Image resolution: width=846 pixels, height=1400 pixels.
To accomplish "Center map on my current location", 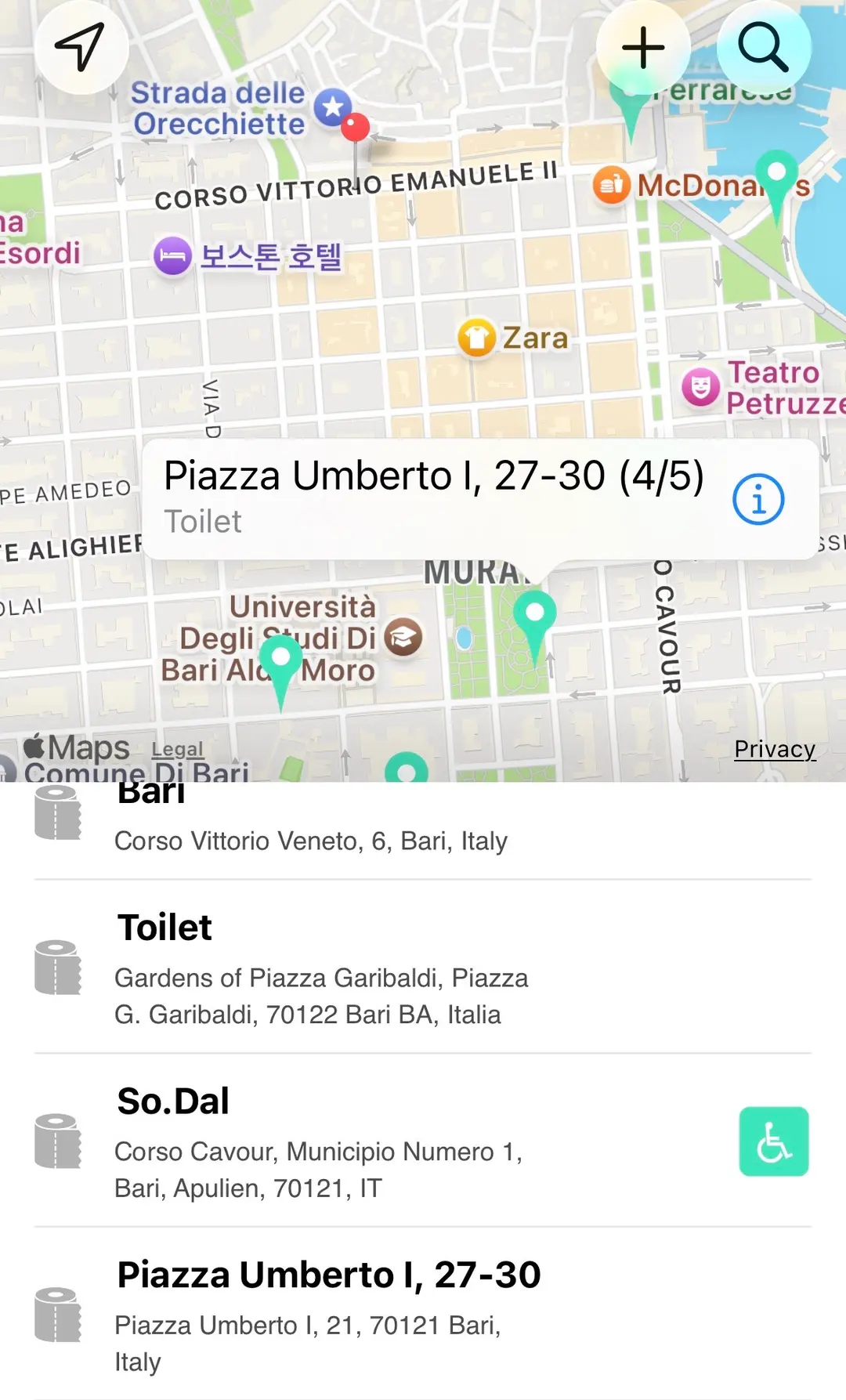I will tap(81, 47).
